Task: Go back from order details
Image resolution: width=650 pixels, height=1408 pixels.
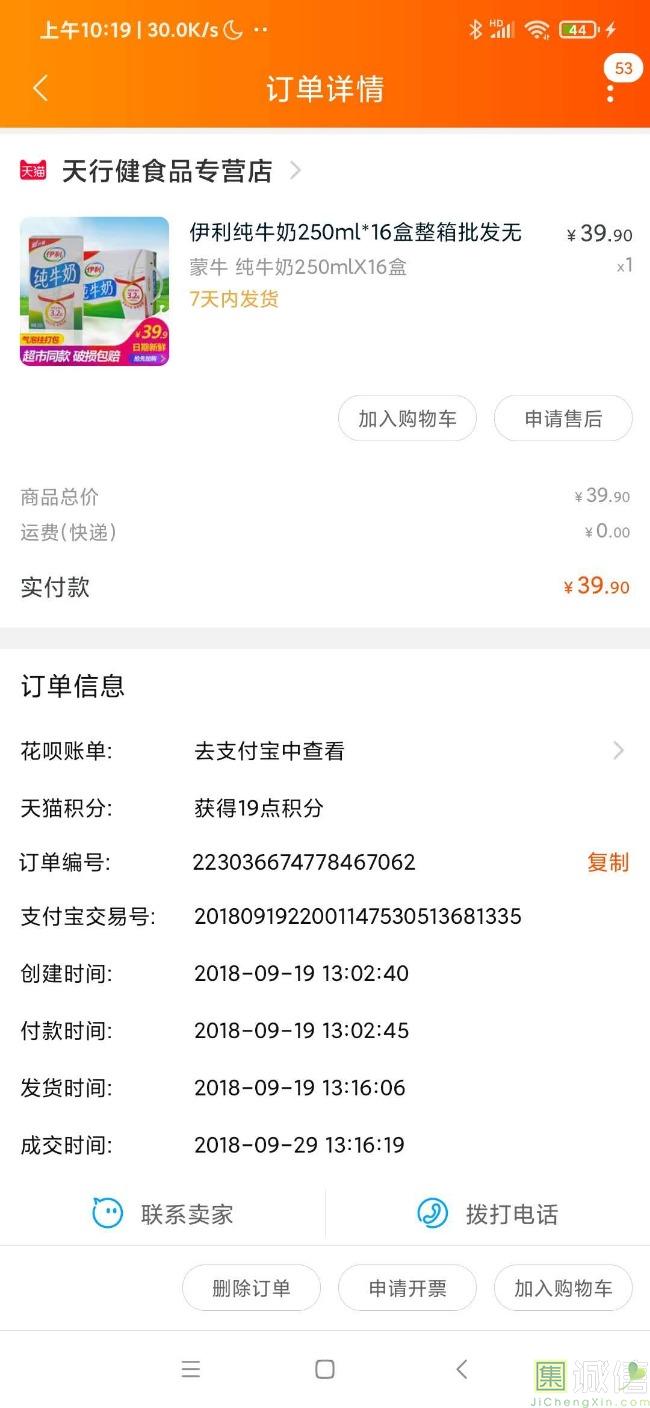Action: (x=40, y=88)
